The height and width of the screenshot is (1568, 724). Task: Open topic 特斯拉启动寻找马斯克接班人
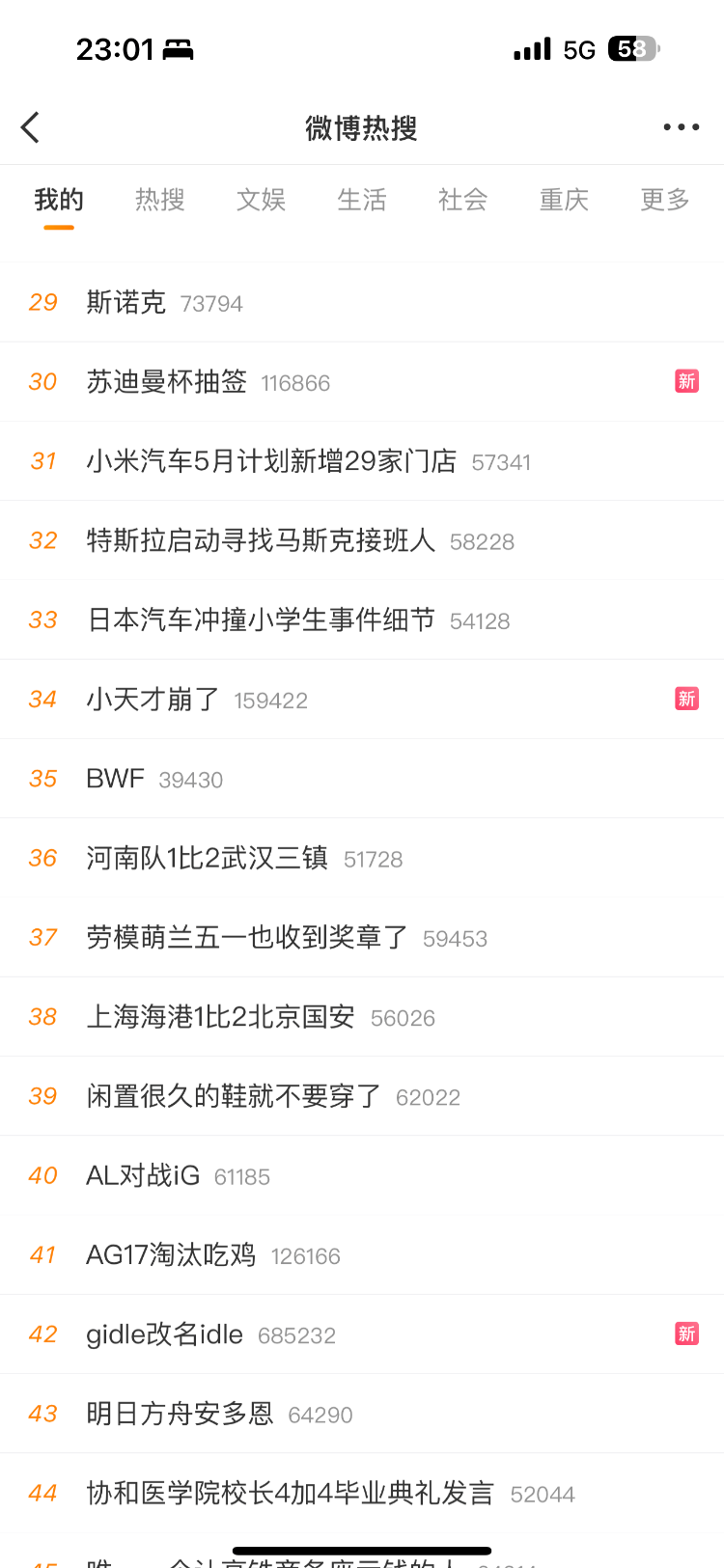261,540
